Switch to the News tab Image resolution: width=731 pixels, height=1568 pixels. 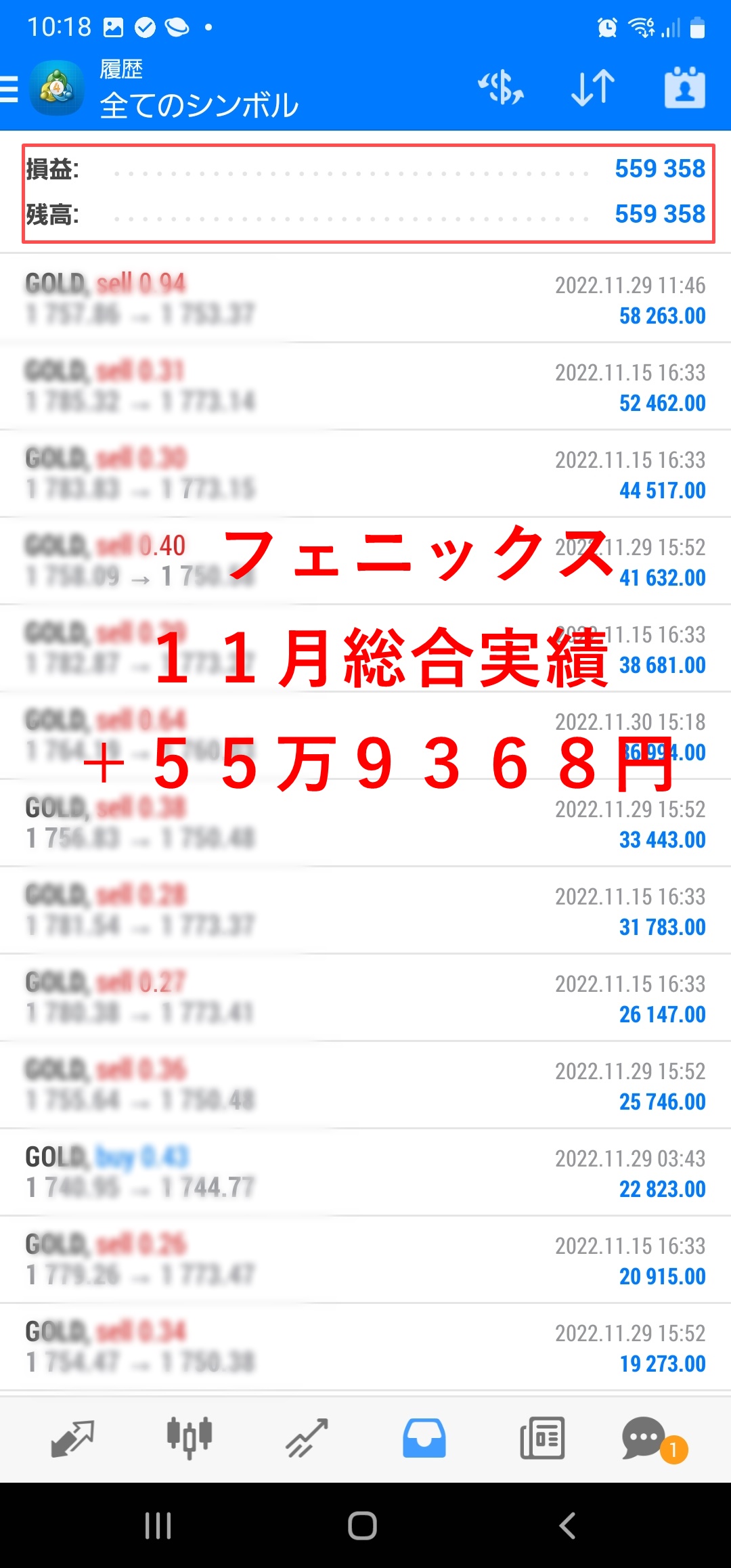(x=541, y=1437)
